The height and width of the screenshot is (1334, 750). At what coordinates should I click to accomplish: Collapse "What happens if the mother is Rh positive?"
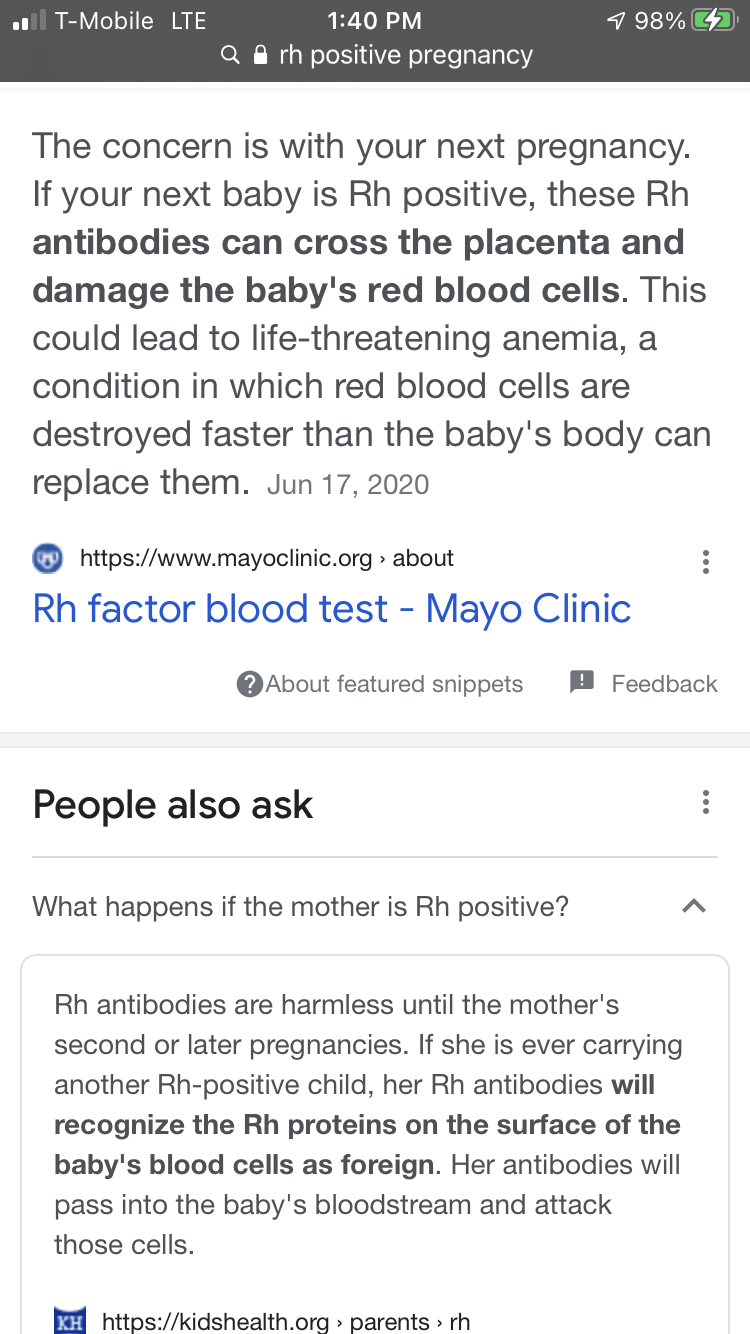point(375,907)
